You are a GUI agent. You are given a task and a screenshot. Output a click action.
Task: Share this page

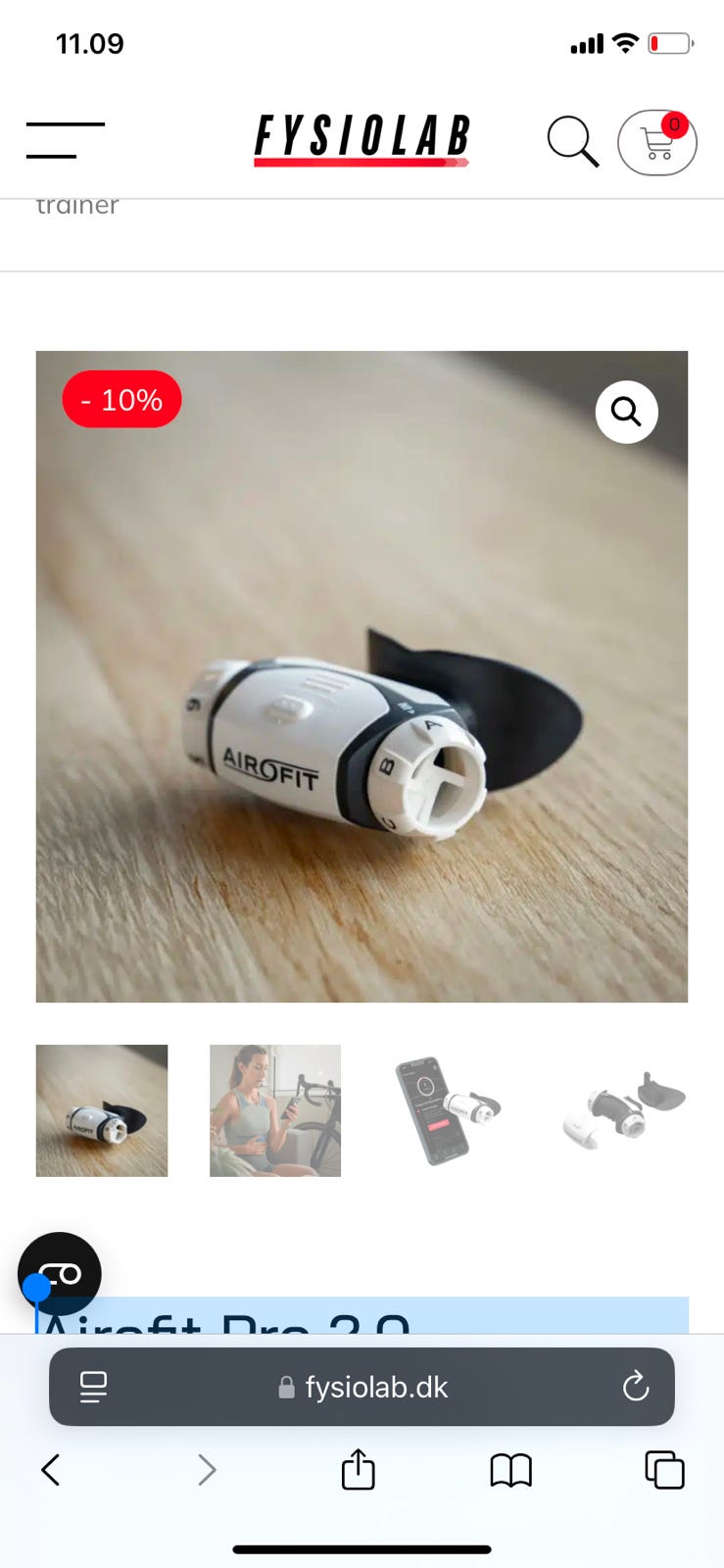[358, 1468]
